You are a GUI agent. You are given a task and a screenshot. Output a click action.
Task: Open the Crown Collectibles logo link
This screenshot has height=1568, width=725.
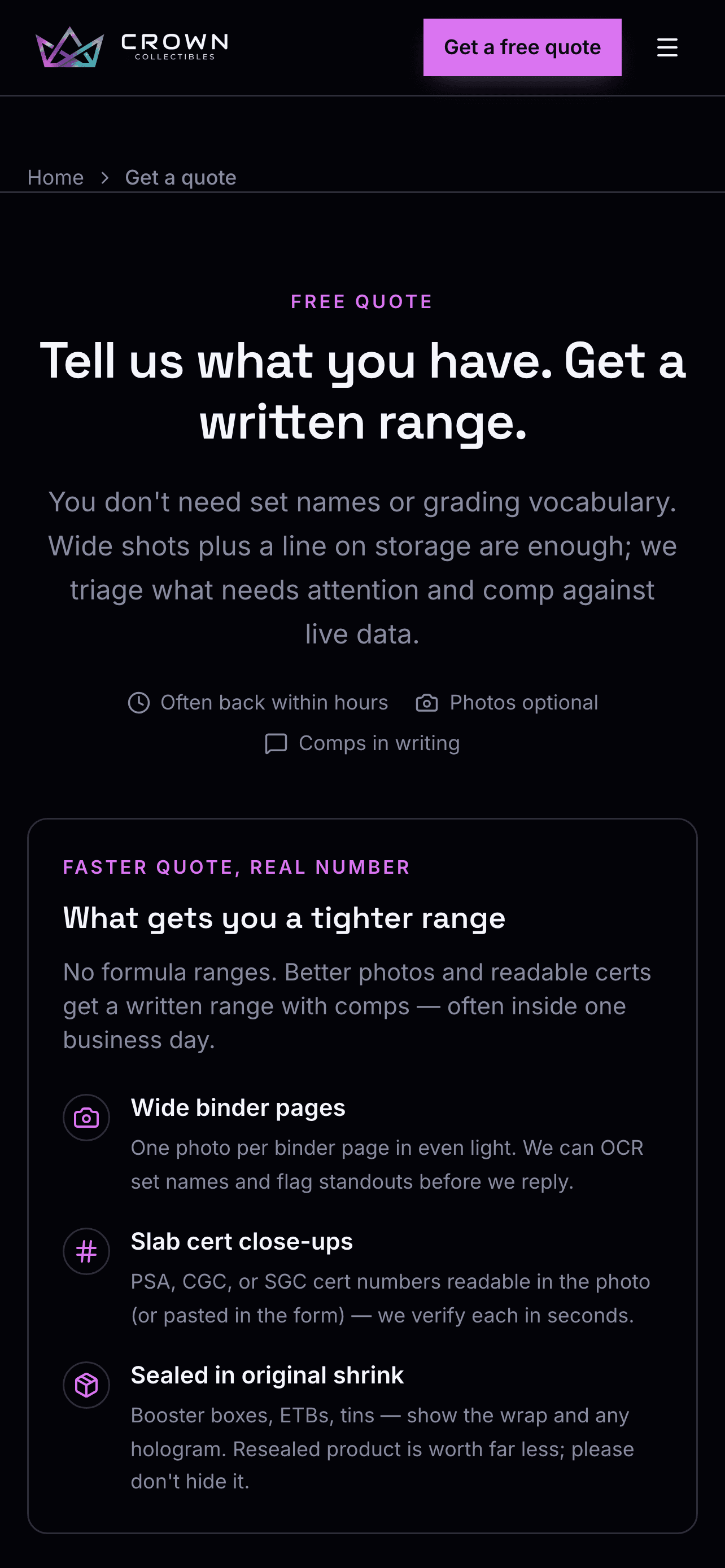132,47
